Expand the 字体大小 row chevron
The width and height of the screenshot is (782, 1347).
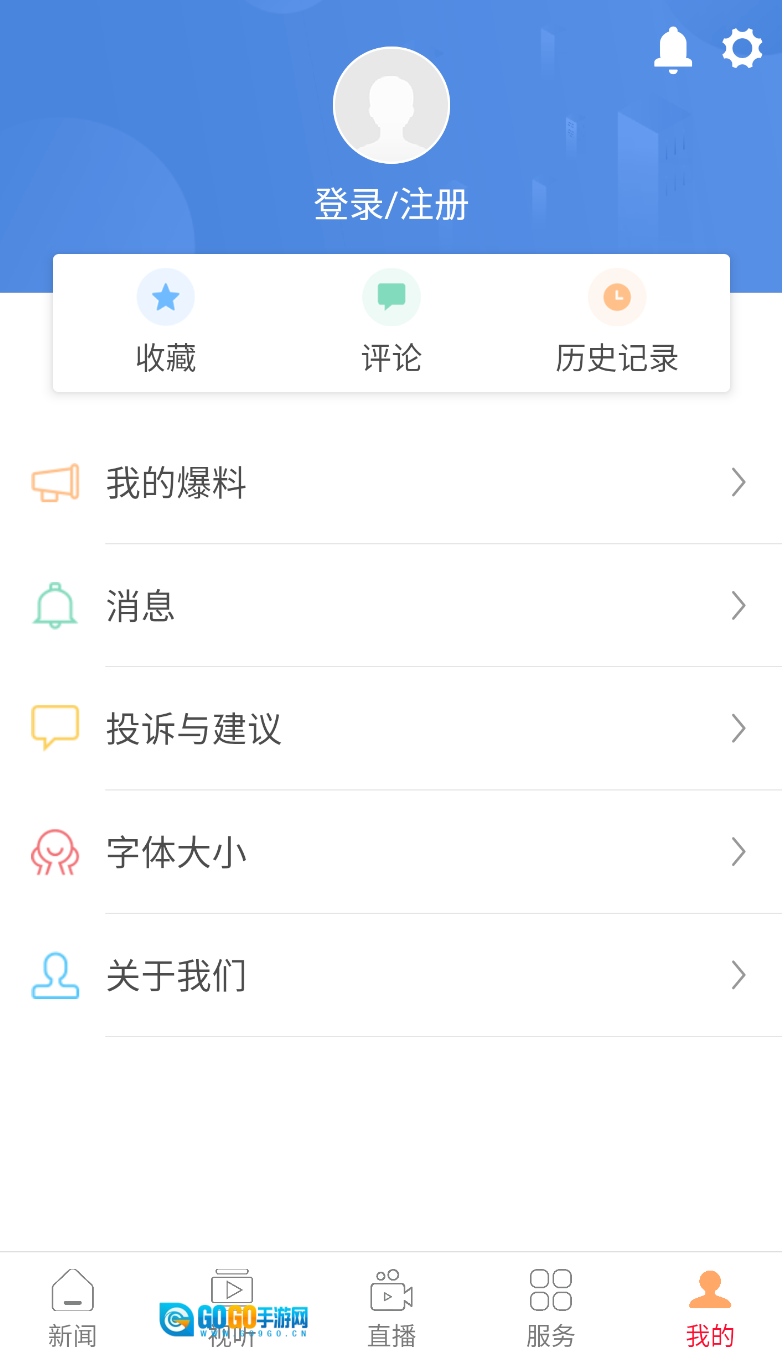(x=738, y=852)
